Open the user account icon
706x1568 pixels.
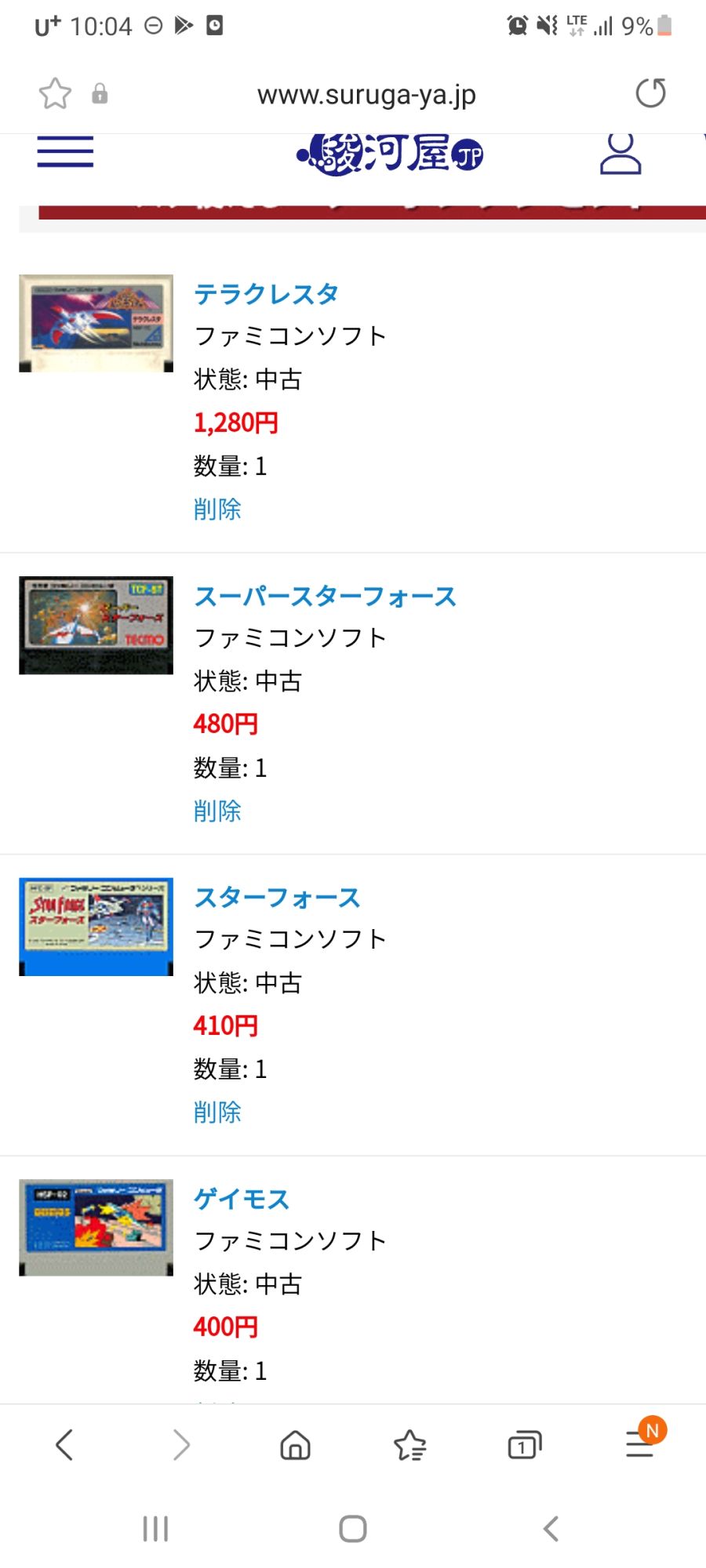[620, 154]
